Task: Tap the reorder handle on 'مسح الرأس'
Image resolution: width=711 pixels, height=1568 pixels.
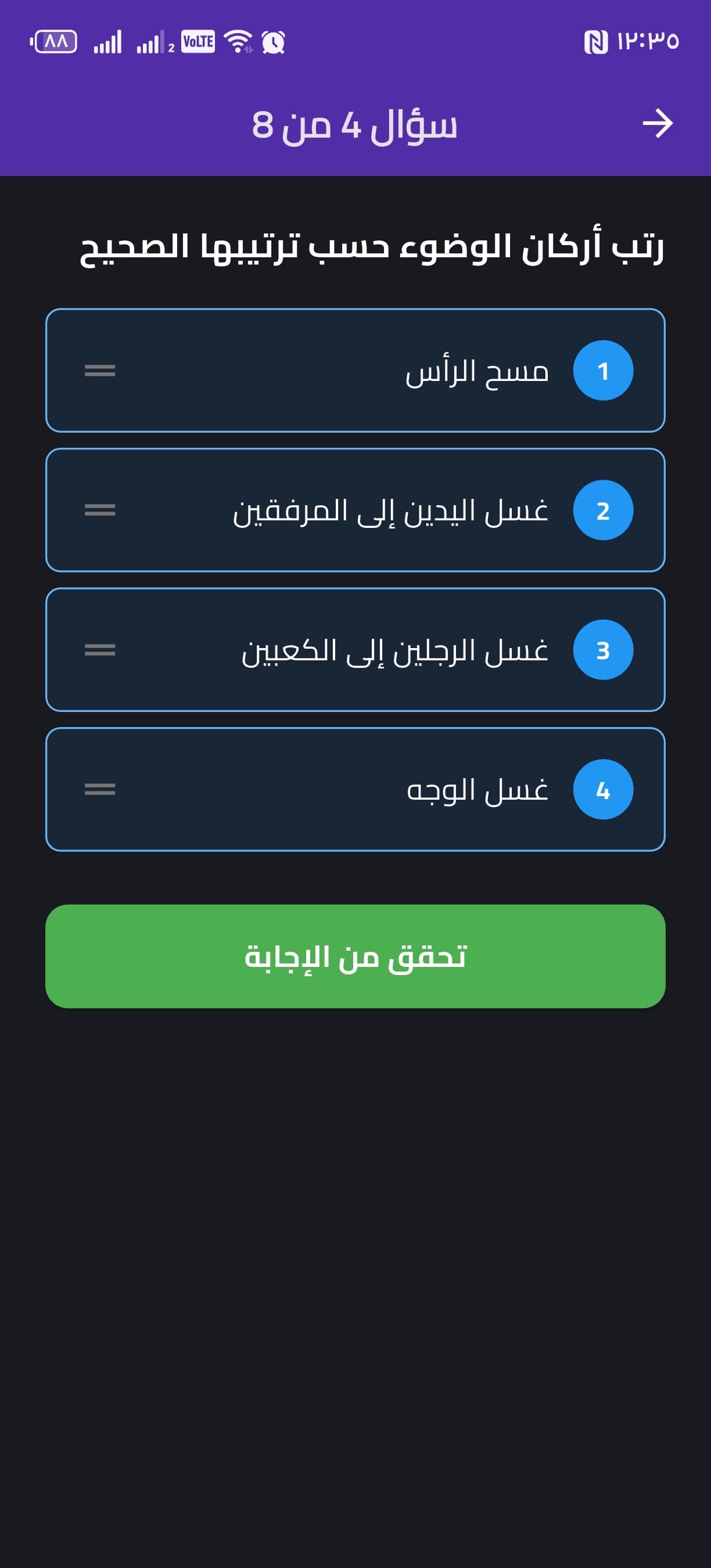Action: tap(100, 371)
